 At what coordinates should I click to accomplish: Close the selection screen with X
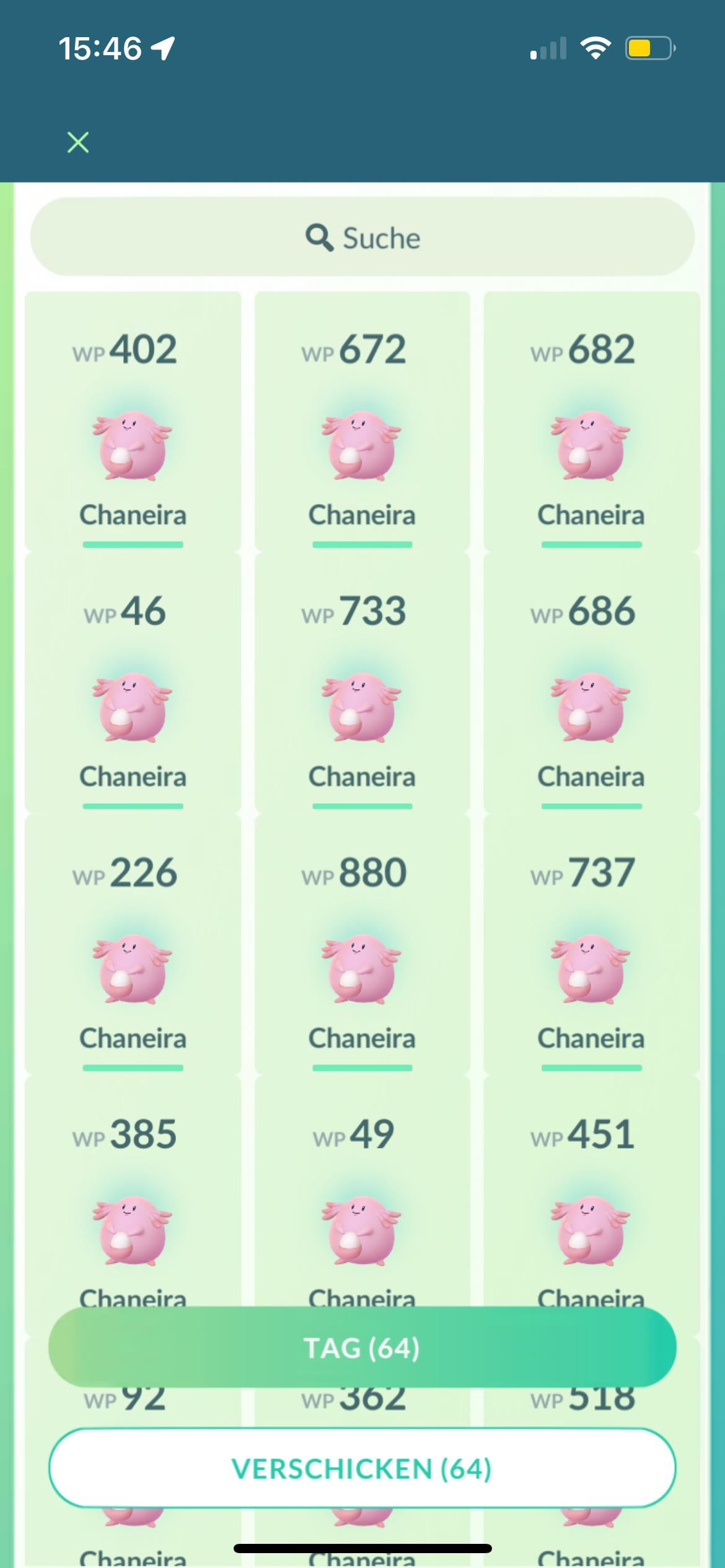click(78, 142)
